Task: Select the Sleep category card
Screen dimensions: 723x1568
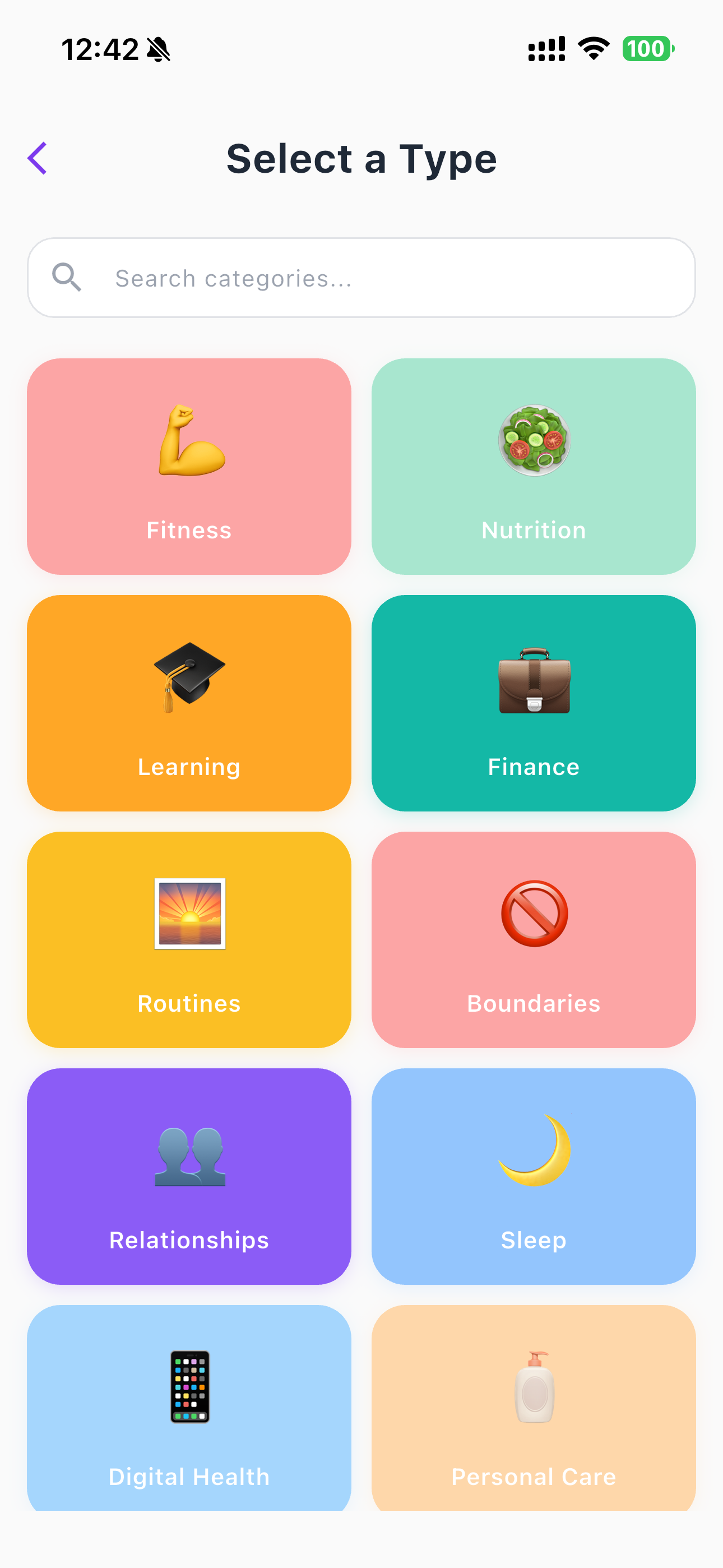Action: click(x=533, y=1178)
